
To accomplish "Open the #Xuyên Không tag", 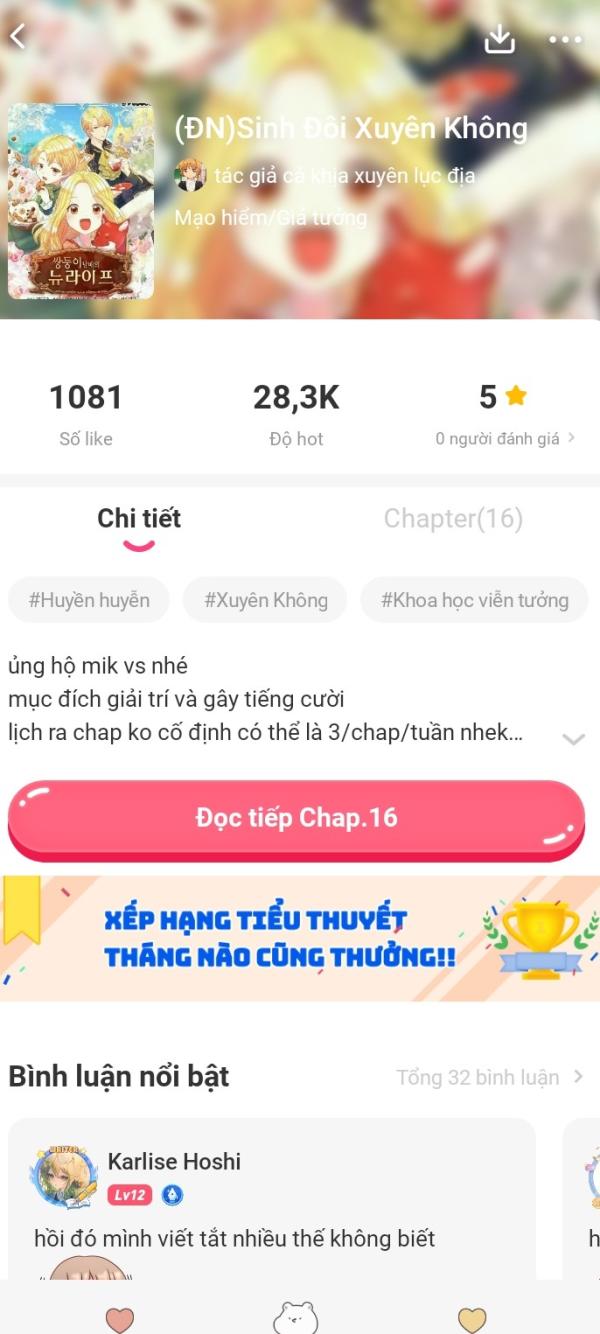I will click(266, 600).
